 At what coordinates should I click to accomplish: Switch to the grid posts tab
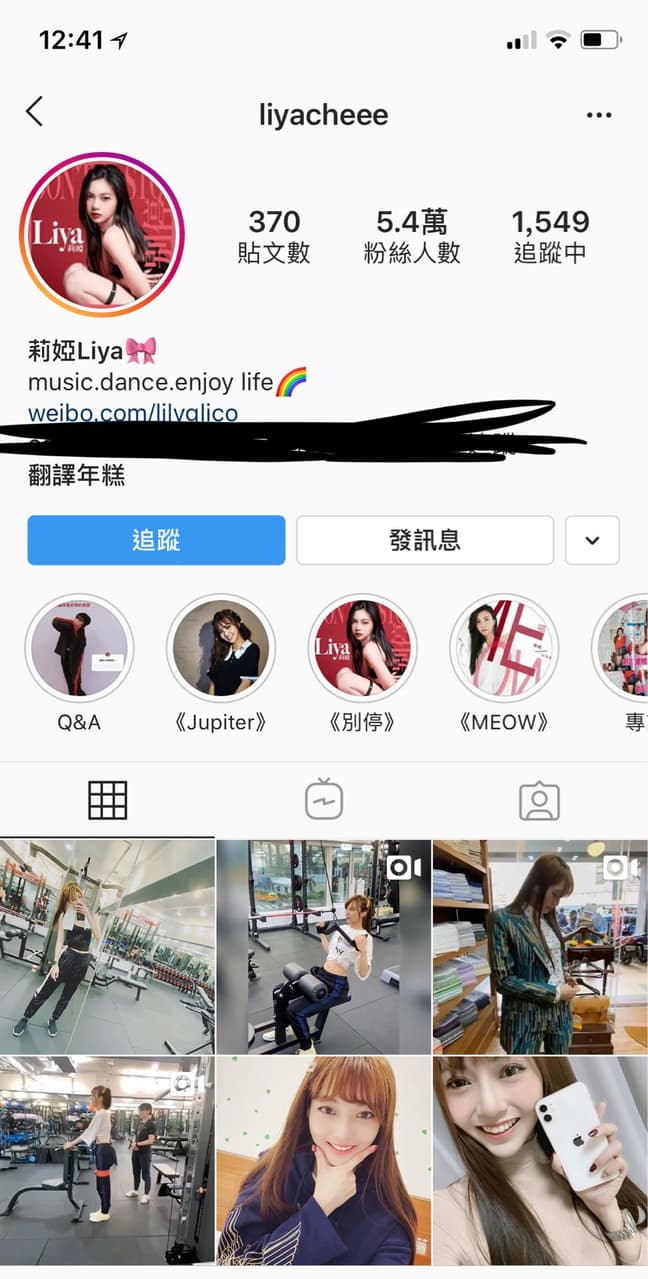(108, 800)
